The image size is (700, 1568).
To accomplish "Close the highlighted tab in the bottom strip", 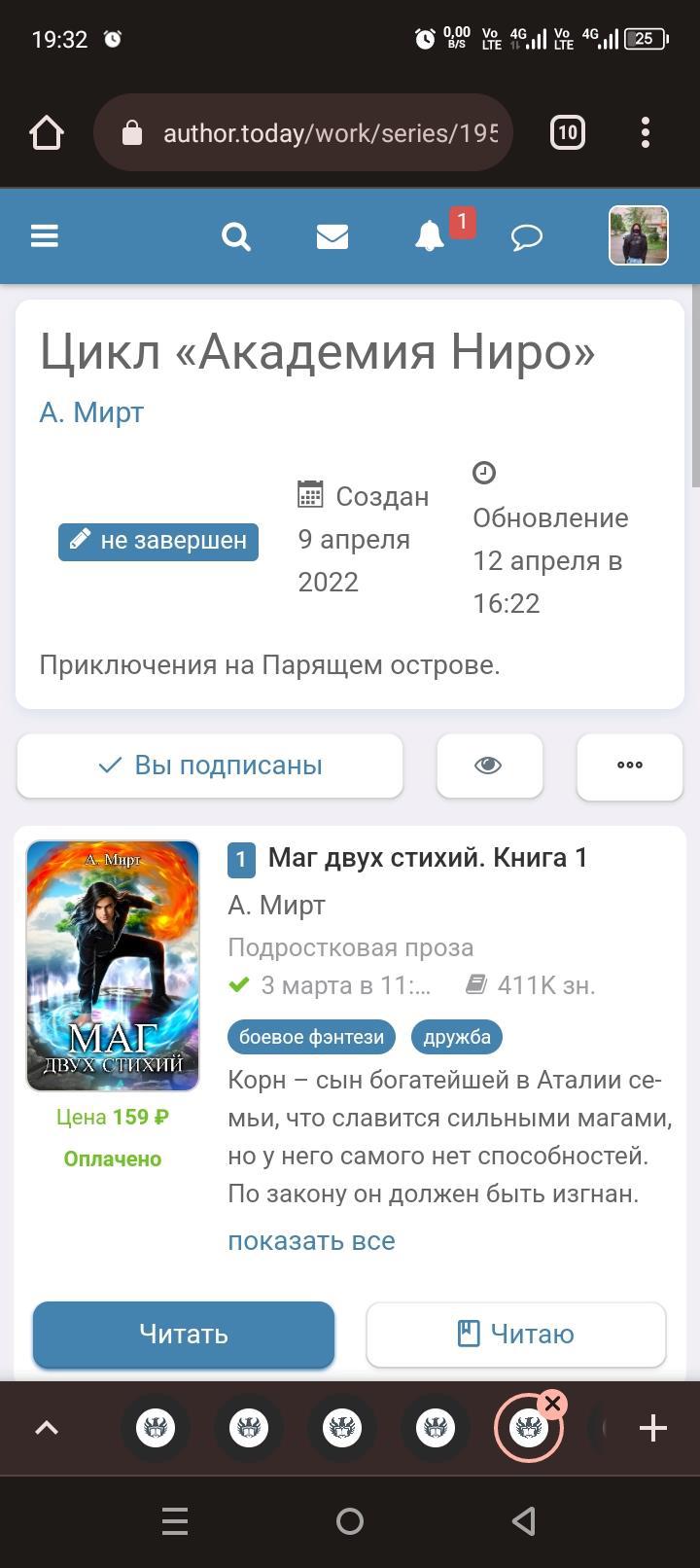I will click(552, 1403).
